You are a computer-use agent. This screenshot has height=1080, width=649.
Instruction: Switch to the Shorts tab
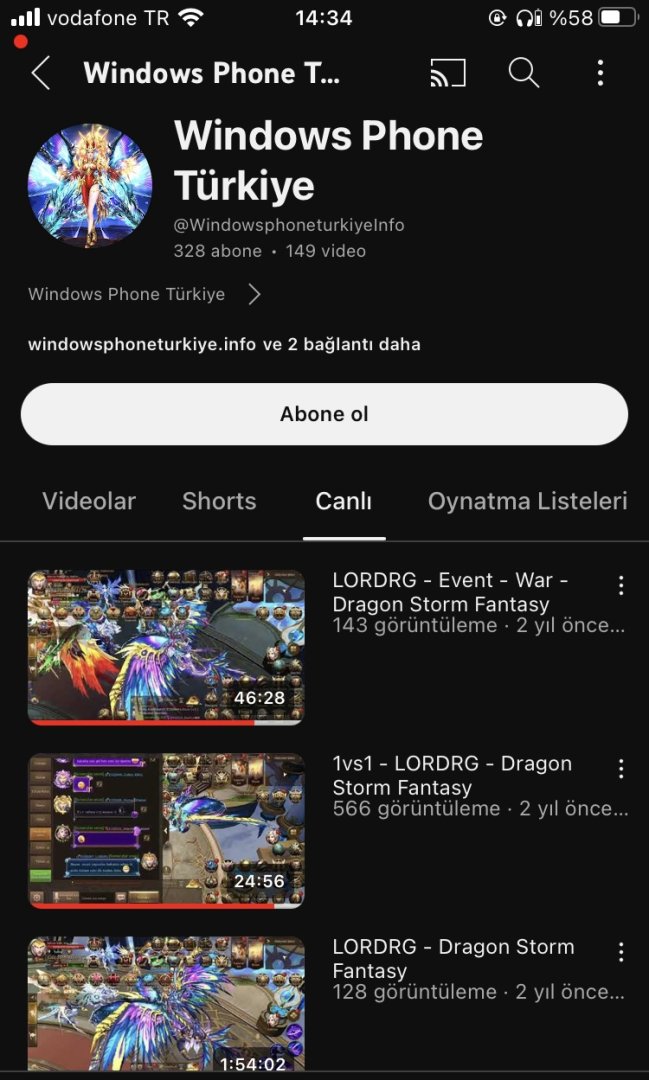[219, 502]
